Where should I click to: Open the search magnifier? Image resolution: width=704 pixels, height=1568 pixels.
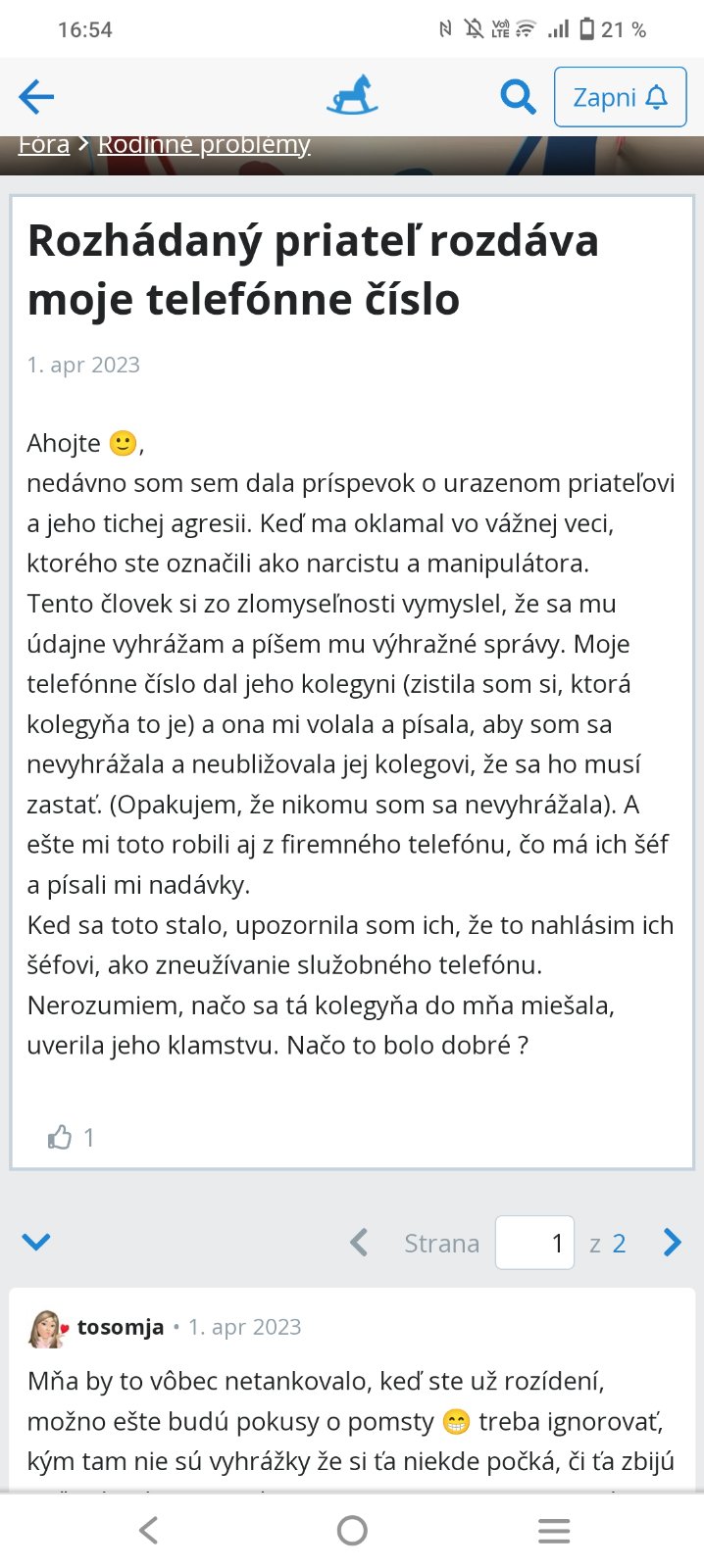coord(518,97)
